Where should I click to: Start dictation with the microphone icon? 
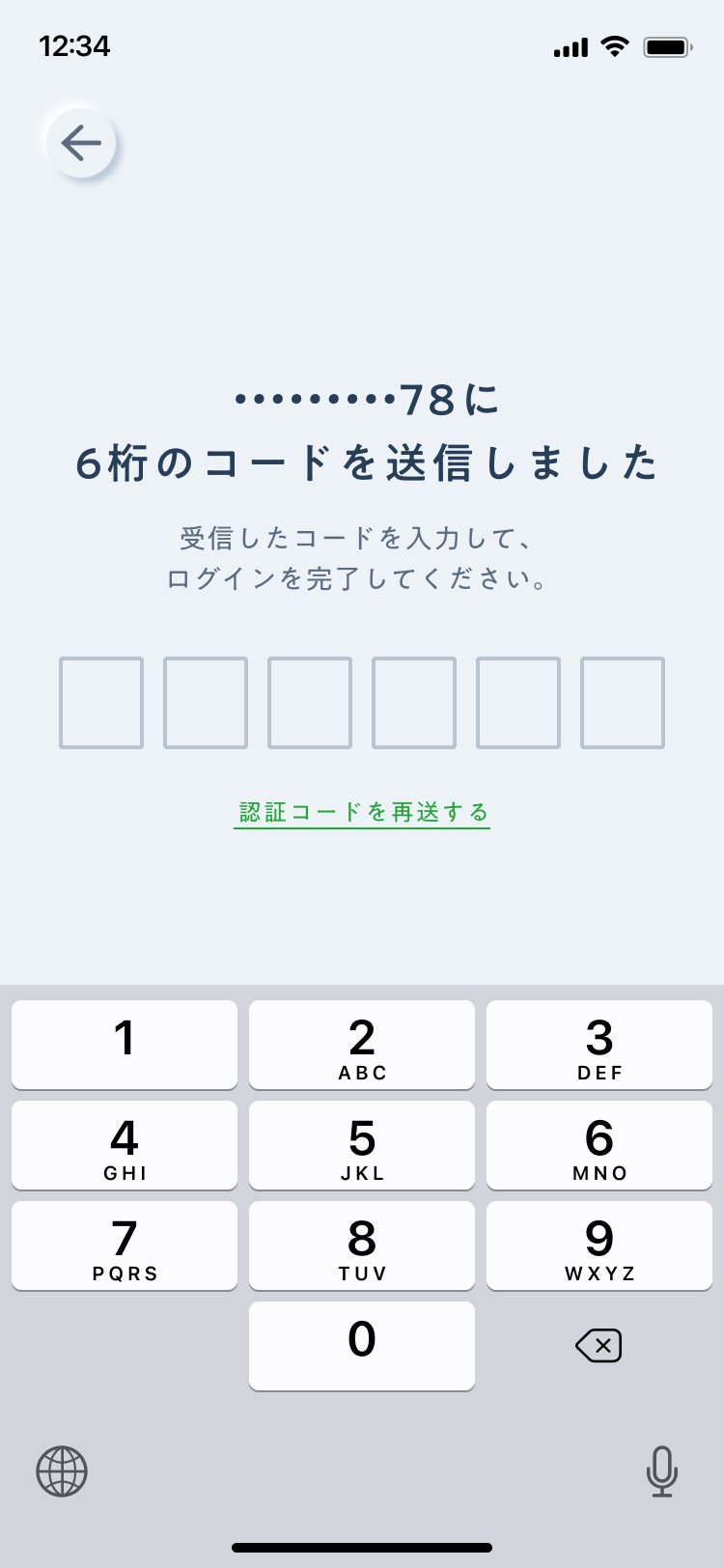click(x=662, y=1471)
